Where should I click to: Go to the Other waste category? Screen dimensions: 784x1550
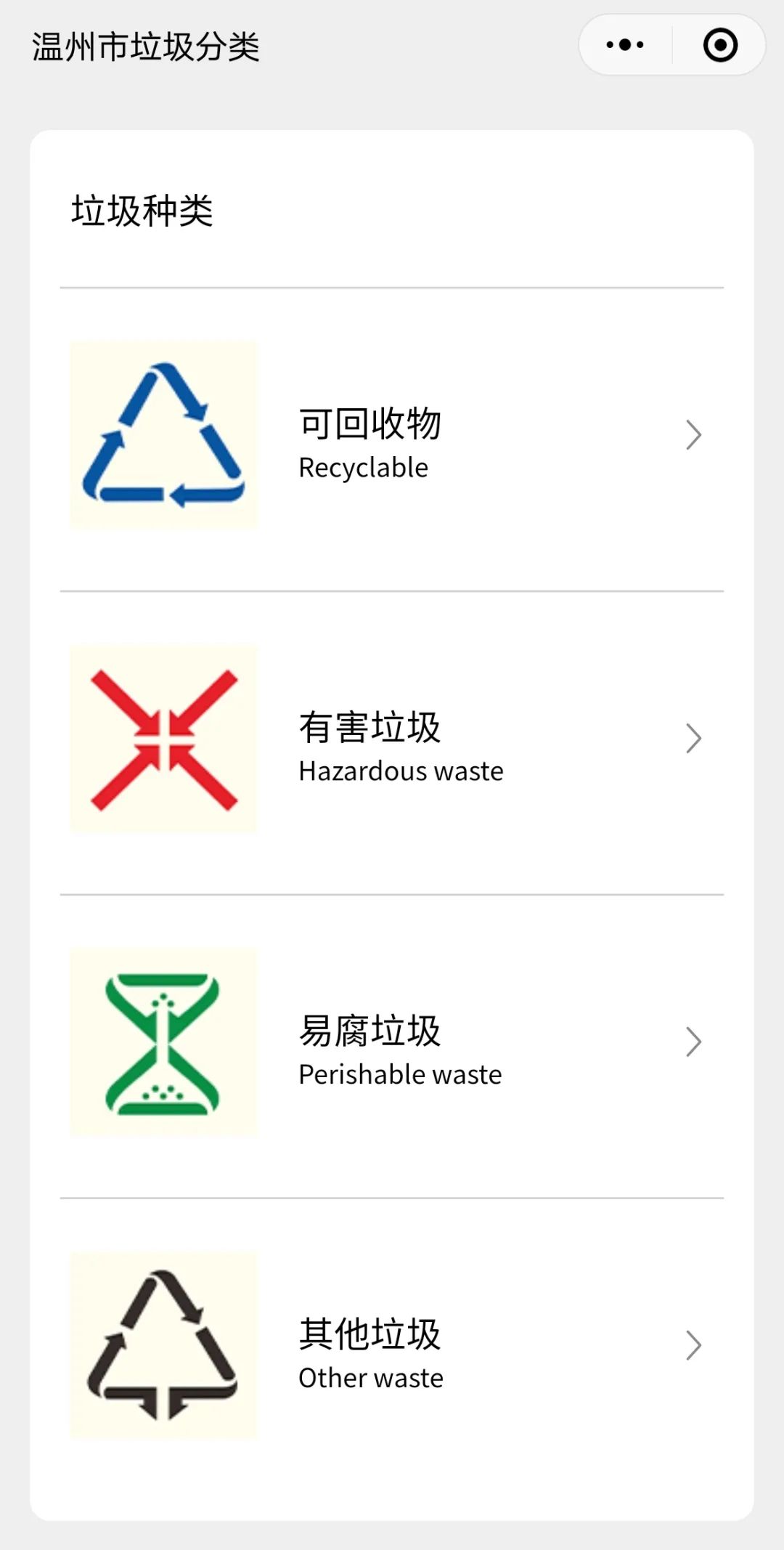pyautogui.click(x=392, y=1347)
